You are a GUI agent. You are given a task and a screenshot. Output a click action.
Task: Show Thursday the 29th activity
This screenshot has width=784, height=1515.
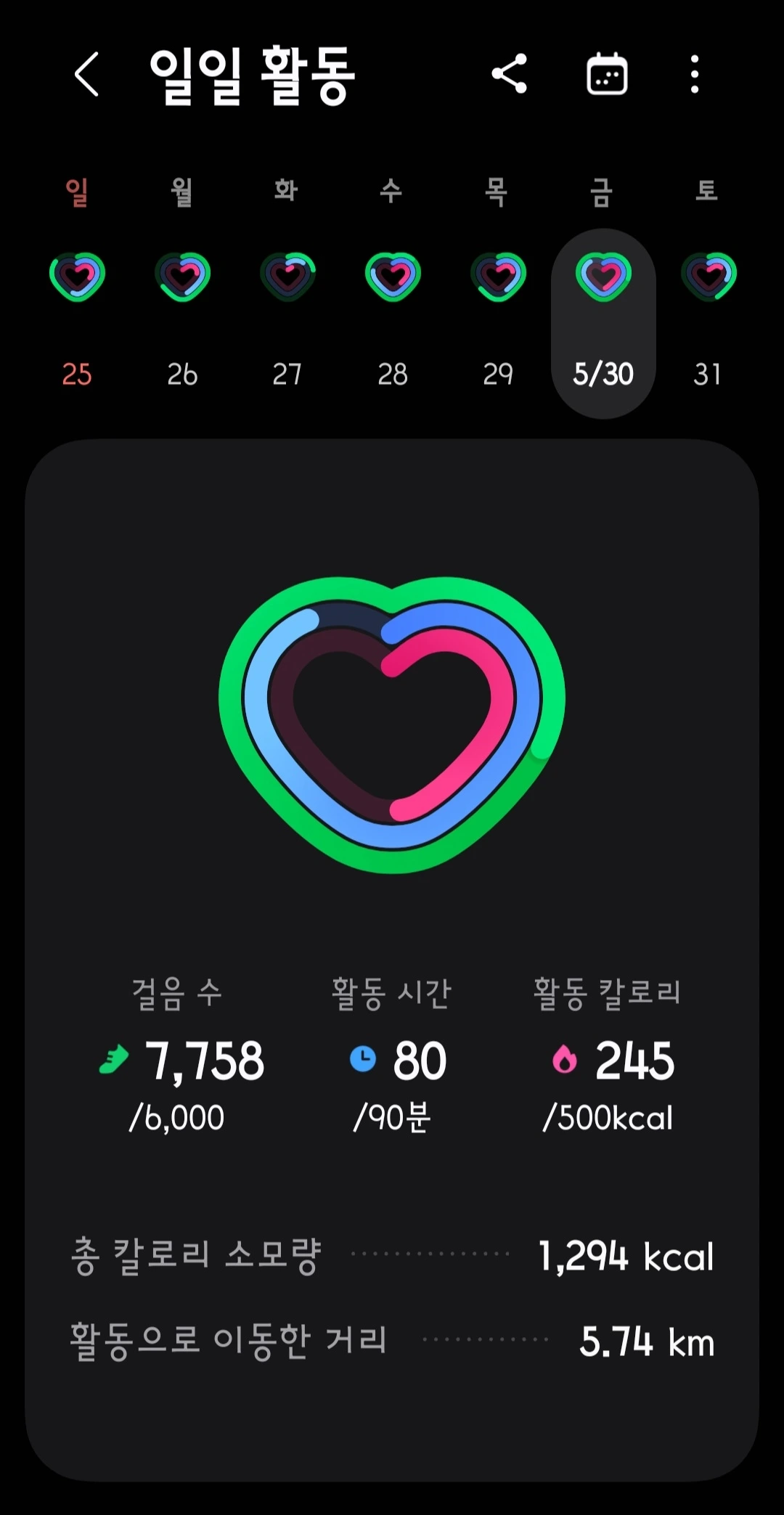tap(498, 319)
